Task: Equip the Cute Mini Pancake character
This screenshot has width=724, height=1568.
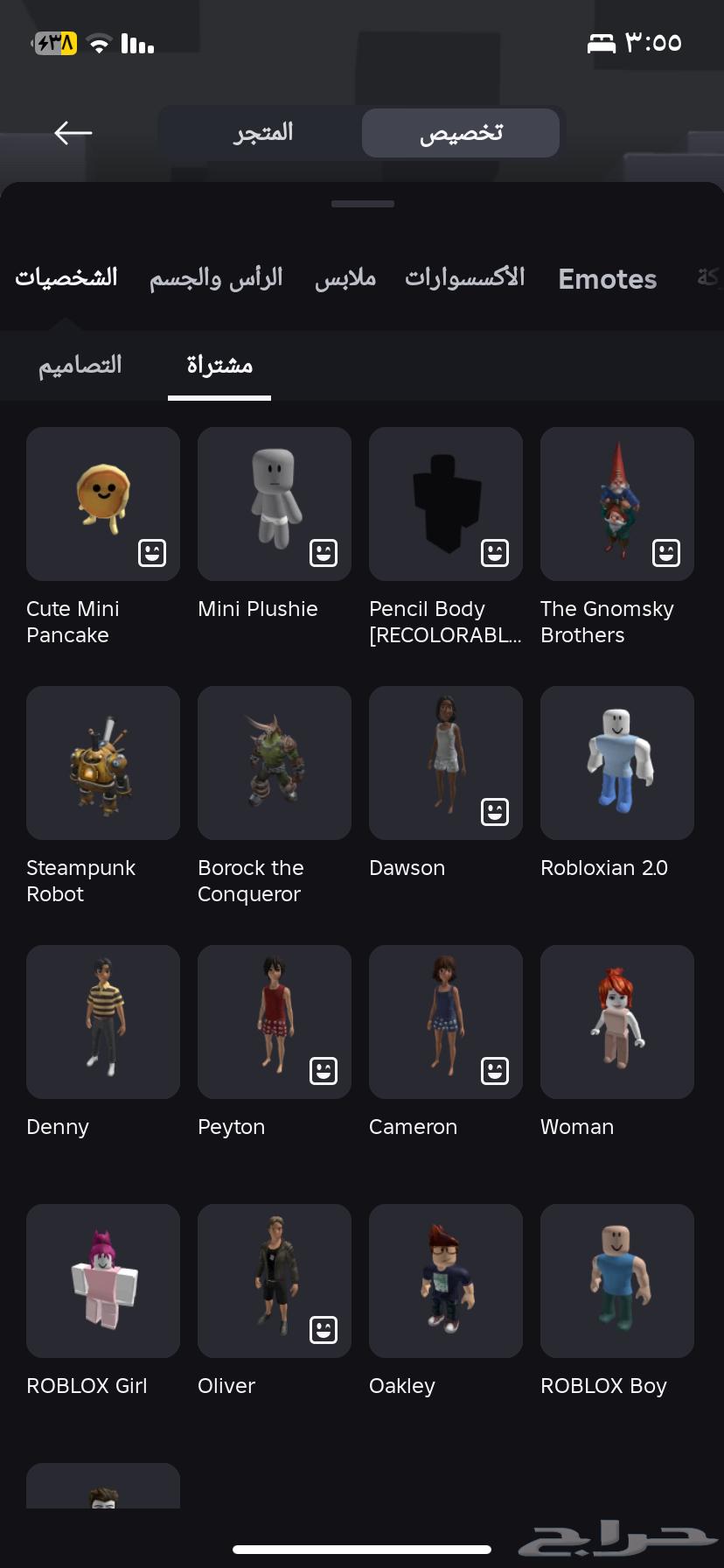Action: tap(103, 504)
